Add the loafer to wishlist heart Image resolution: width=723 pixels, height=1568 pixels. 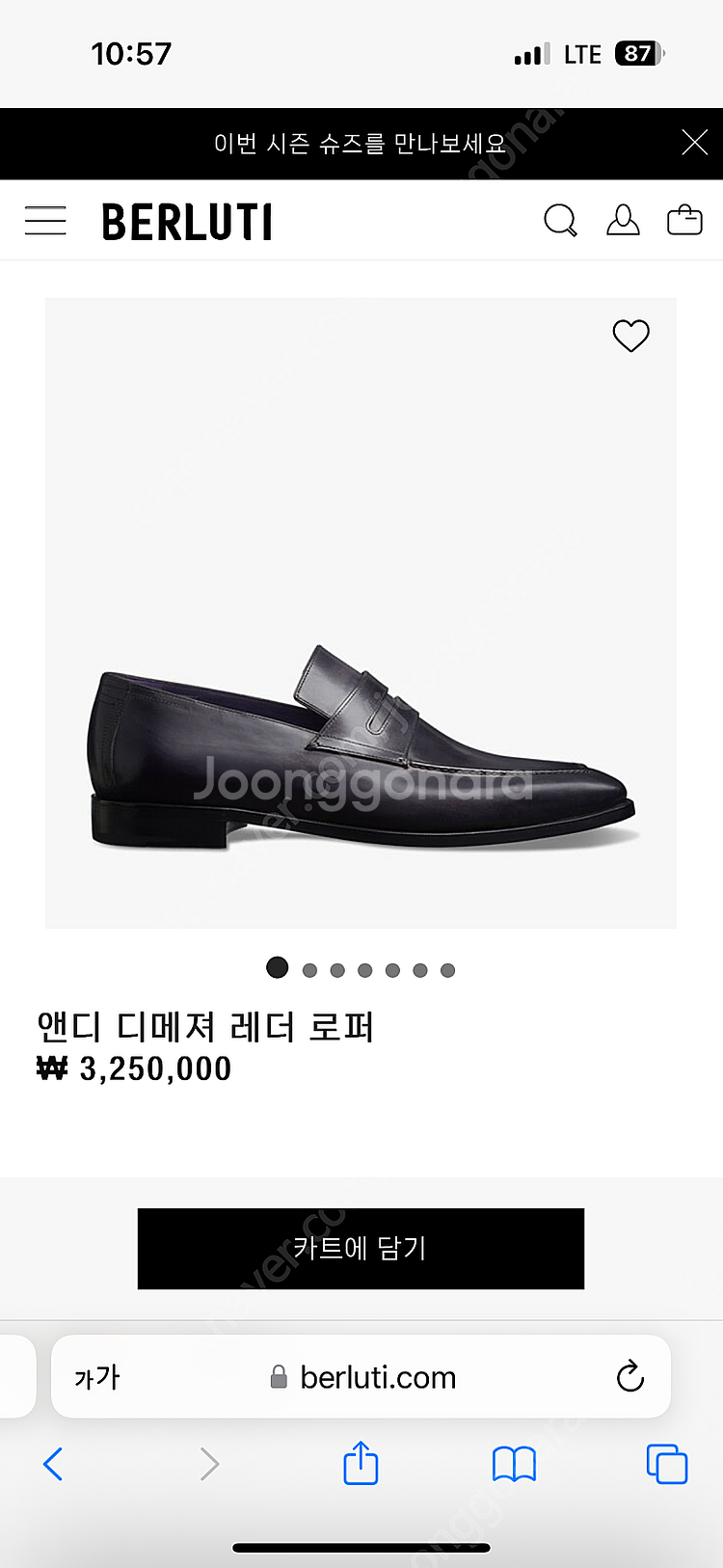click(631, 336)
